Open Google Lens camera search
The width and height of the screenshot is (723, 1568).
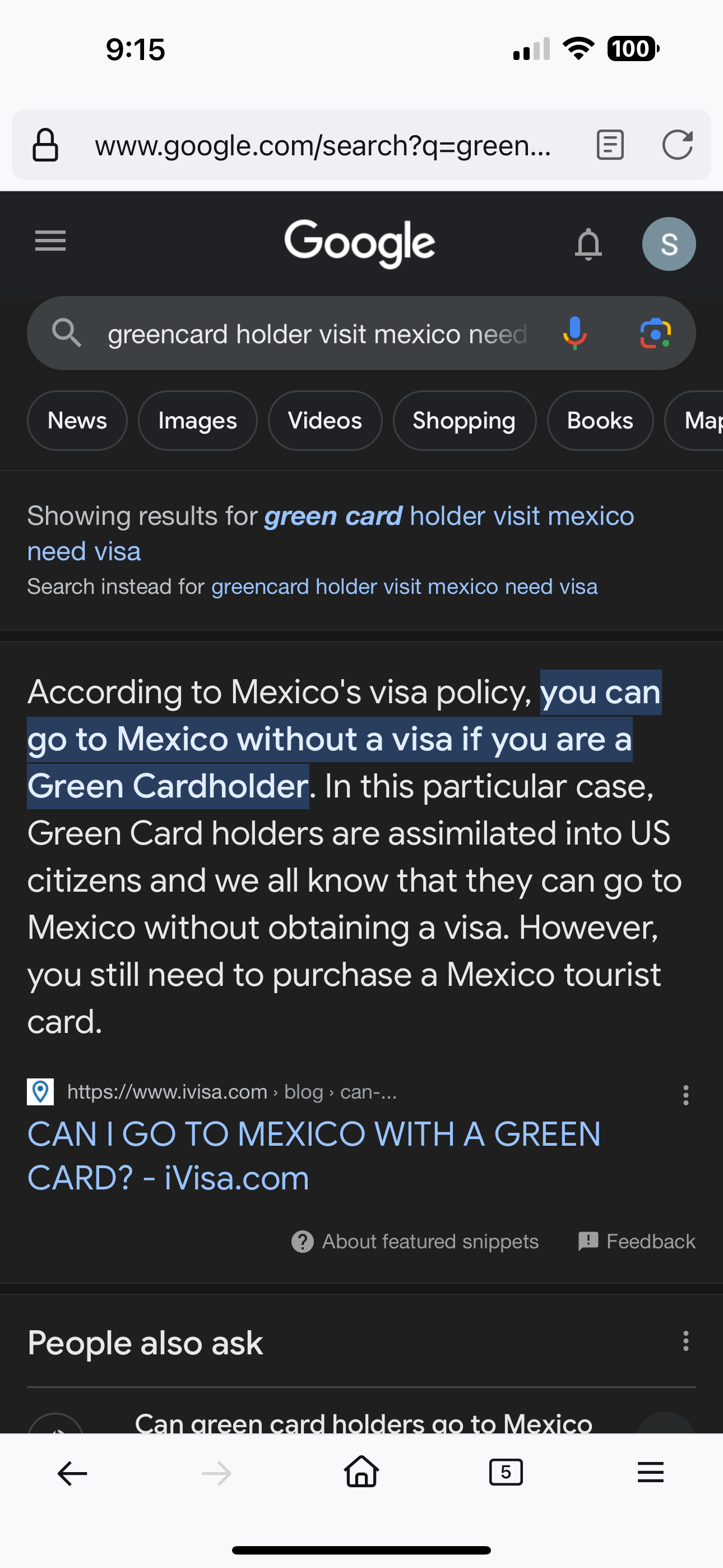coord(655,334)
